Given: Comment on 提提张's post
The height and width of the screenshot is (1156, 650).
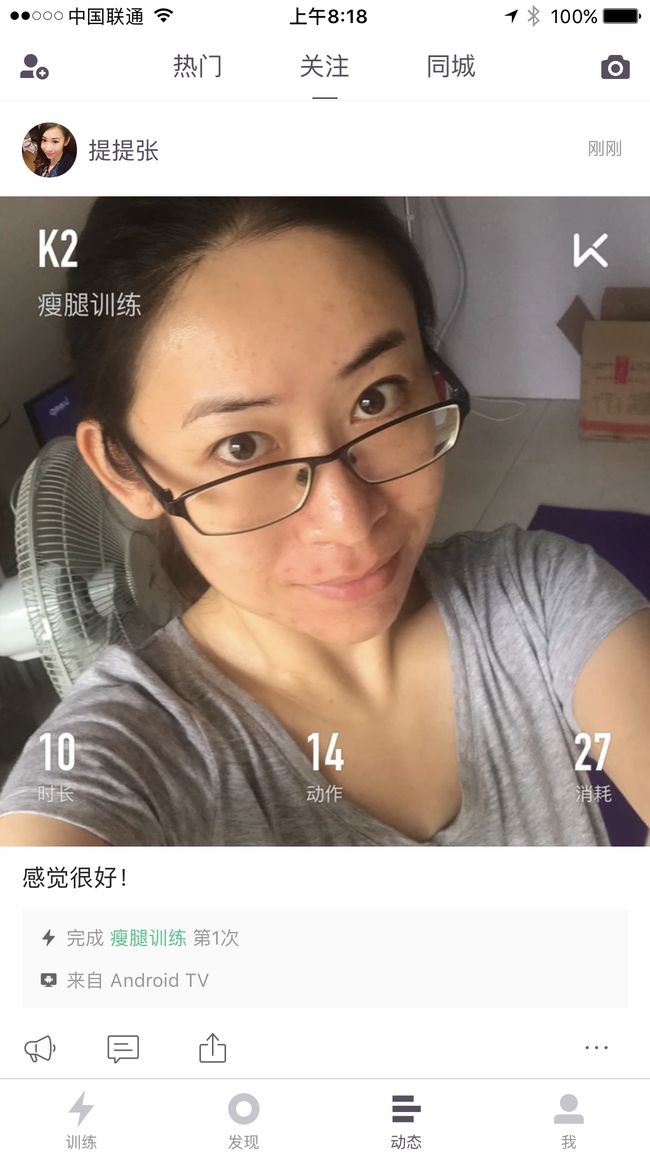Looking at the screenshot, I should pyautogui.click(x=123, y=1048).
